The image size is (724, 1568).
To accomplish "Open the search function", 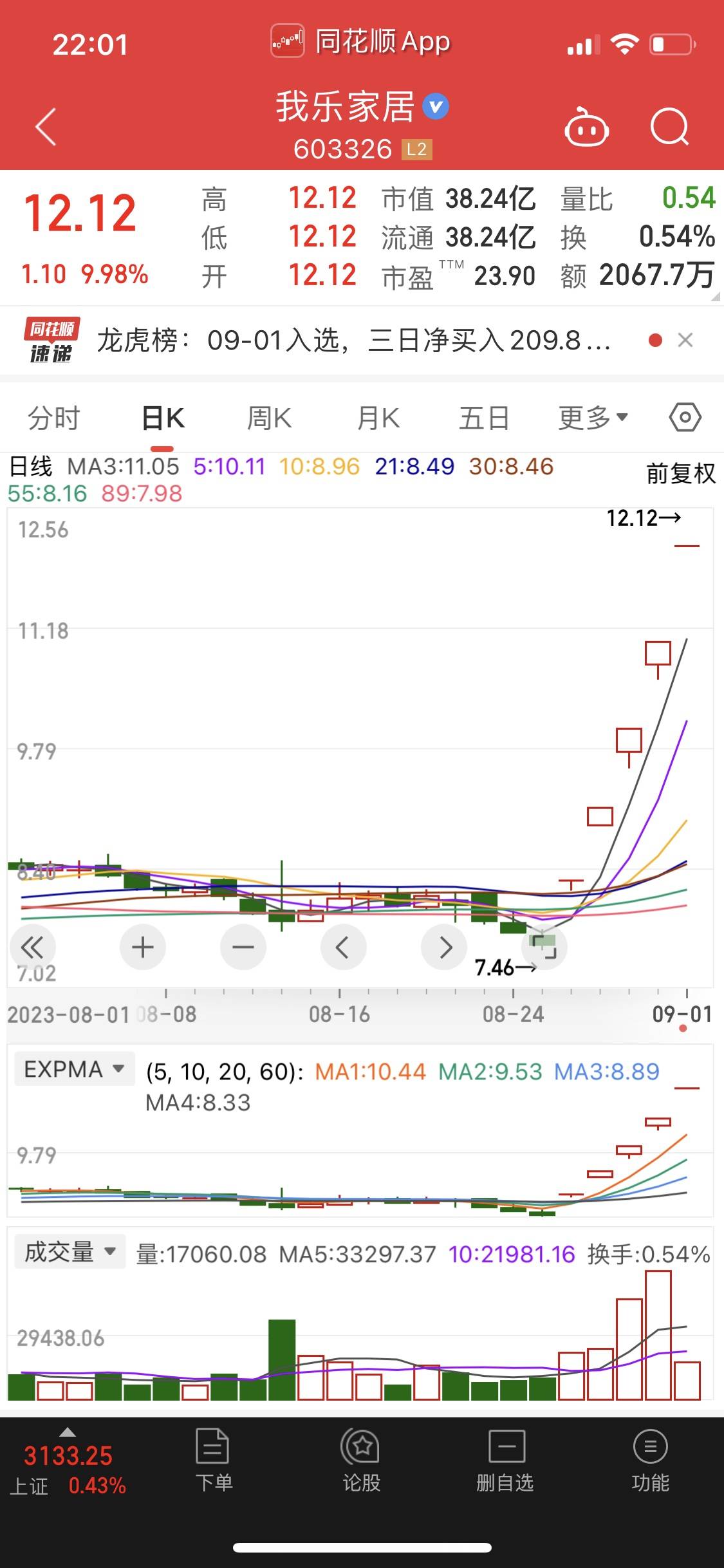I will (669, 127).
